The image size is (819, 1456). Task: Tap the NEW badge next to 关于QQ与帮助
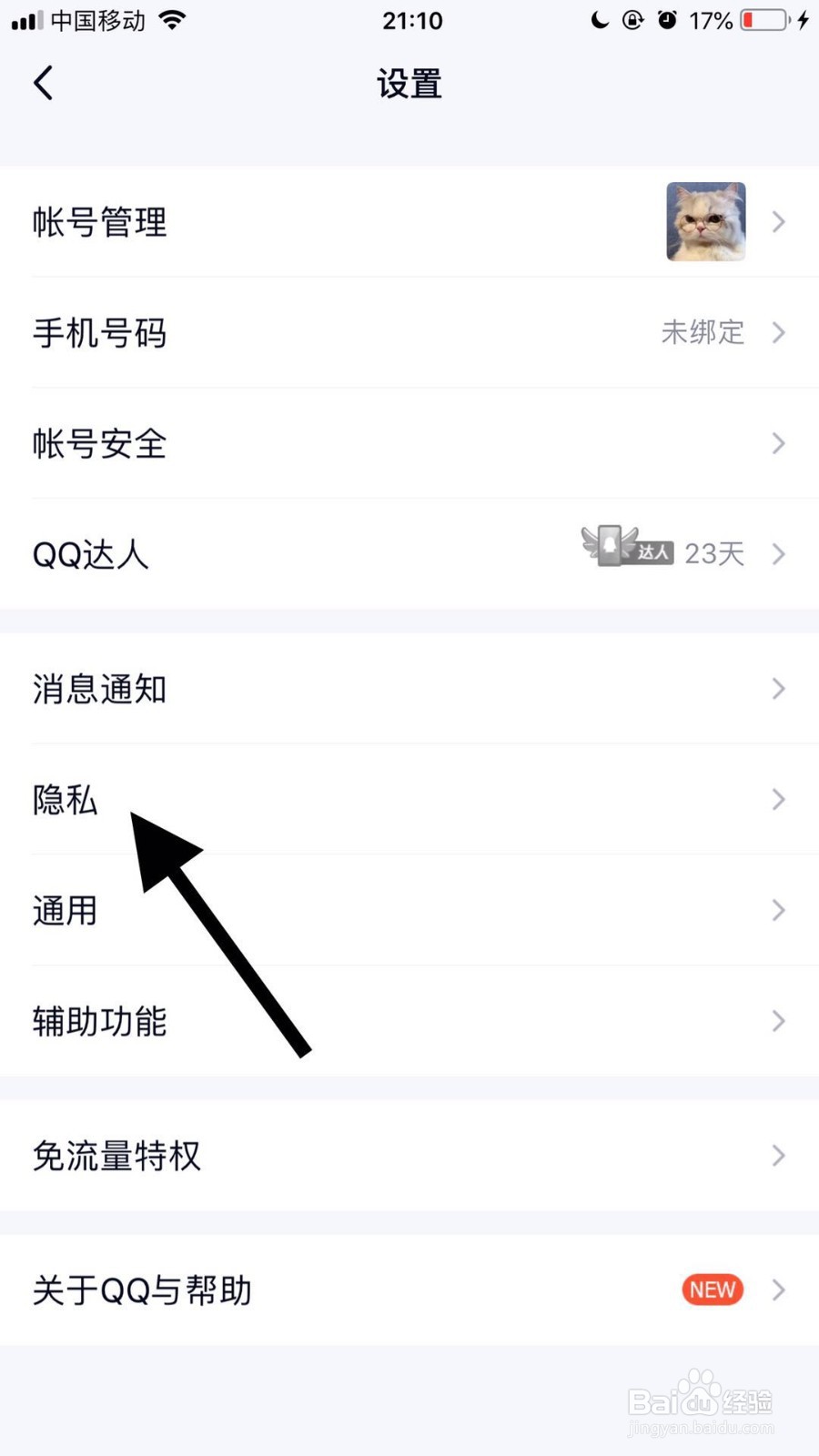pos(711,1289)
